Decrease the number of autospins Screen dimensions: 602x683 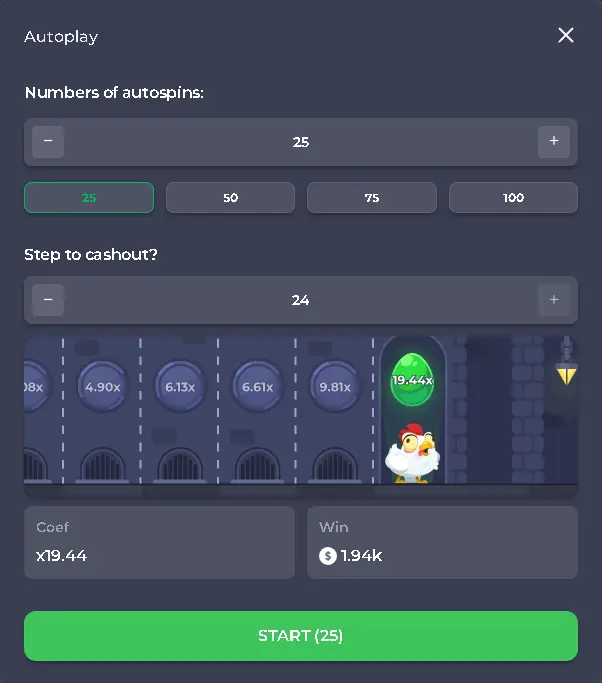pos(48,142)
